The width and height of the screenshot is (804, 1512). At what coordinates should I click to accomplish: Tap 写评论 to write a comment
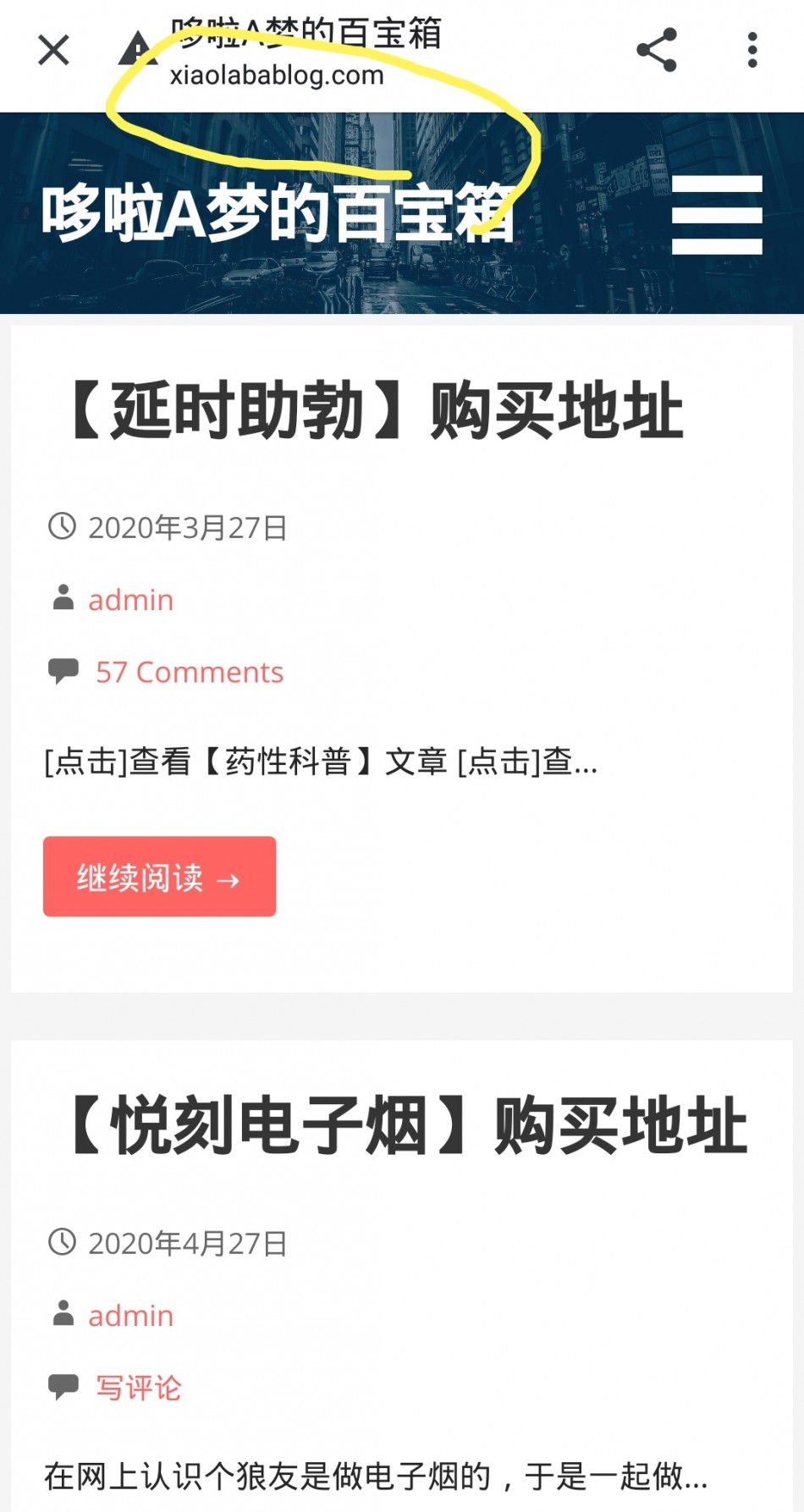click(x=139, y=1388)
